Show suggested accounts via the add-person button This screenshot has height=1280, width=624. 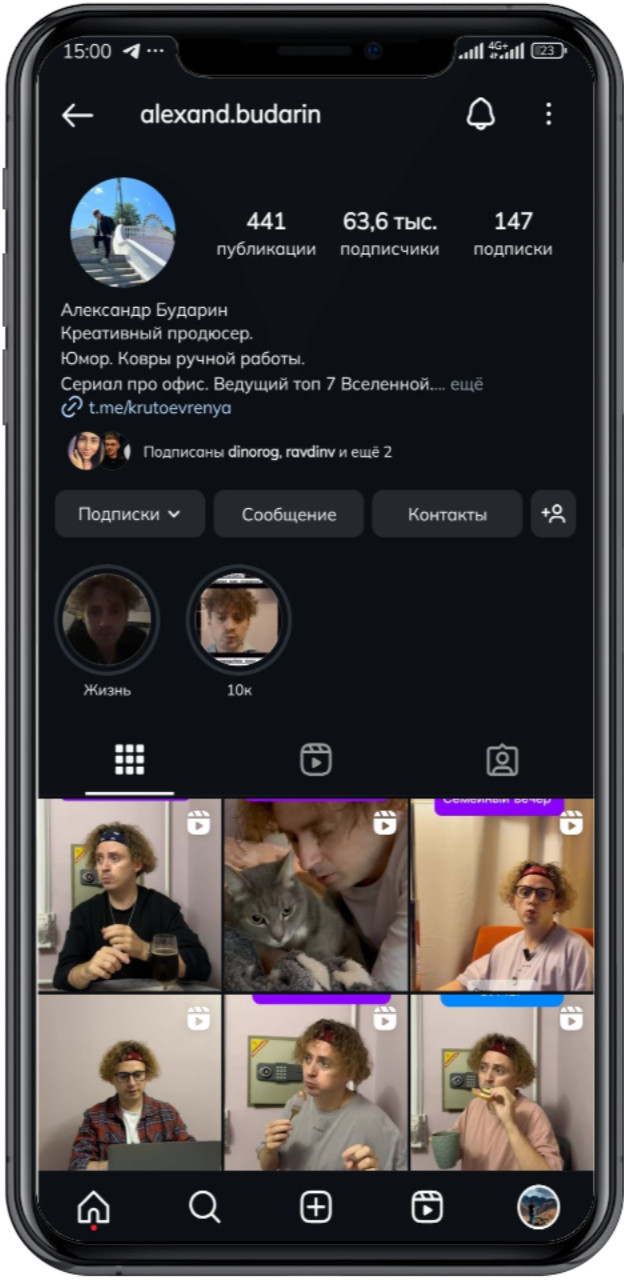(x=553, y=514)
